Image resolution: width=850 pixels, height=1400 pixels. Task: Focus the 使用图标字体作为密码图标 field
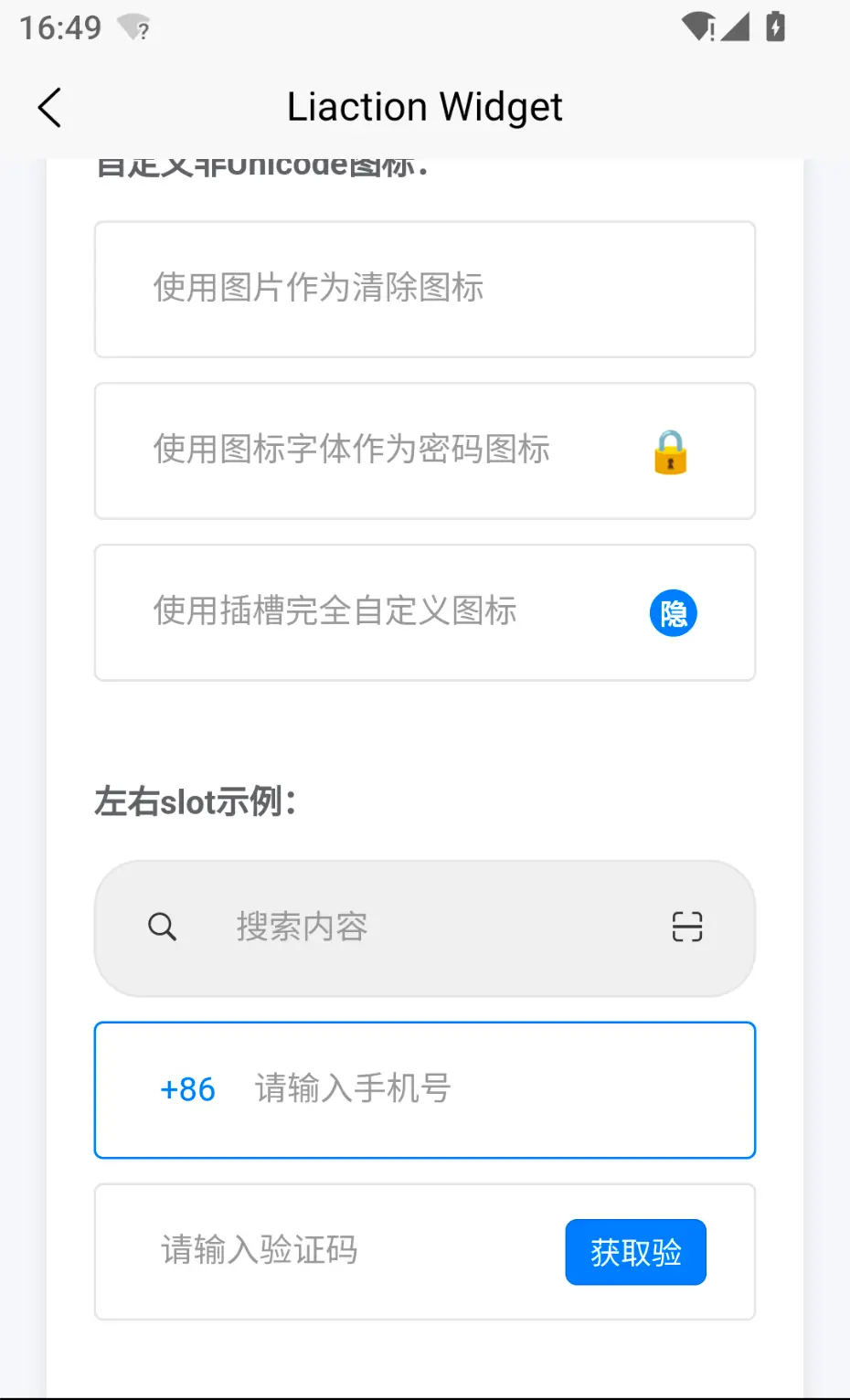(x=366, y=451)
